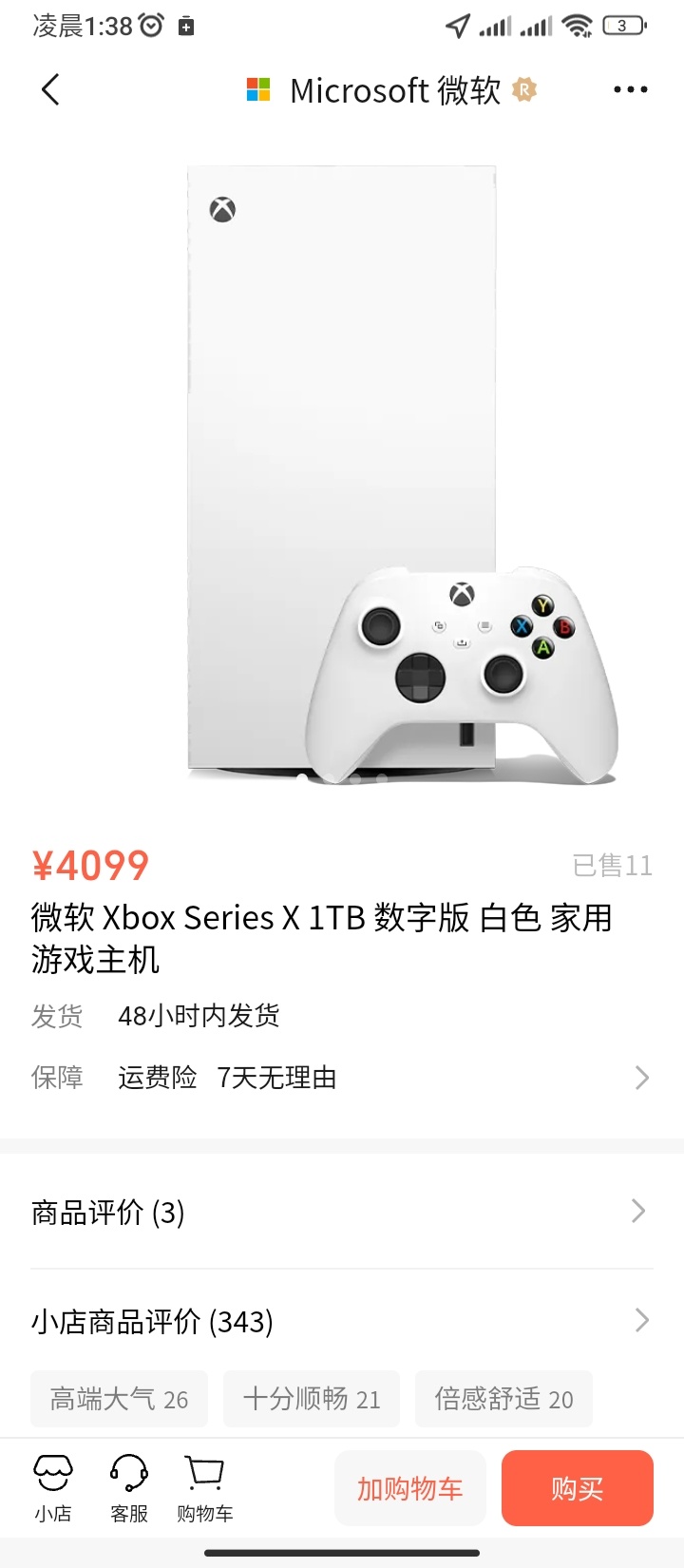This screenshot has height=1568, width=684.
Task: Open the three-dot overflow menu
Action: 630,90
